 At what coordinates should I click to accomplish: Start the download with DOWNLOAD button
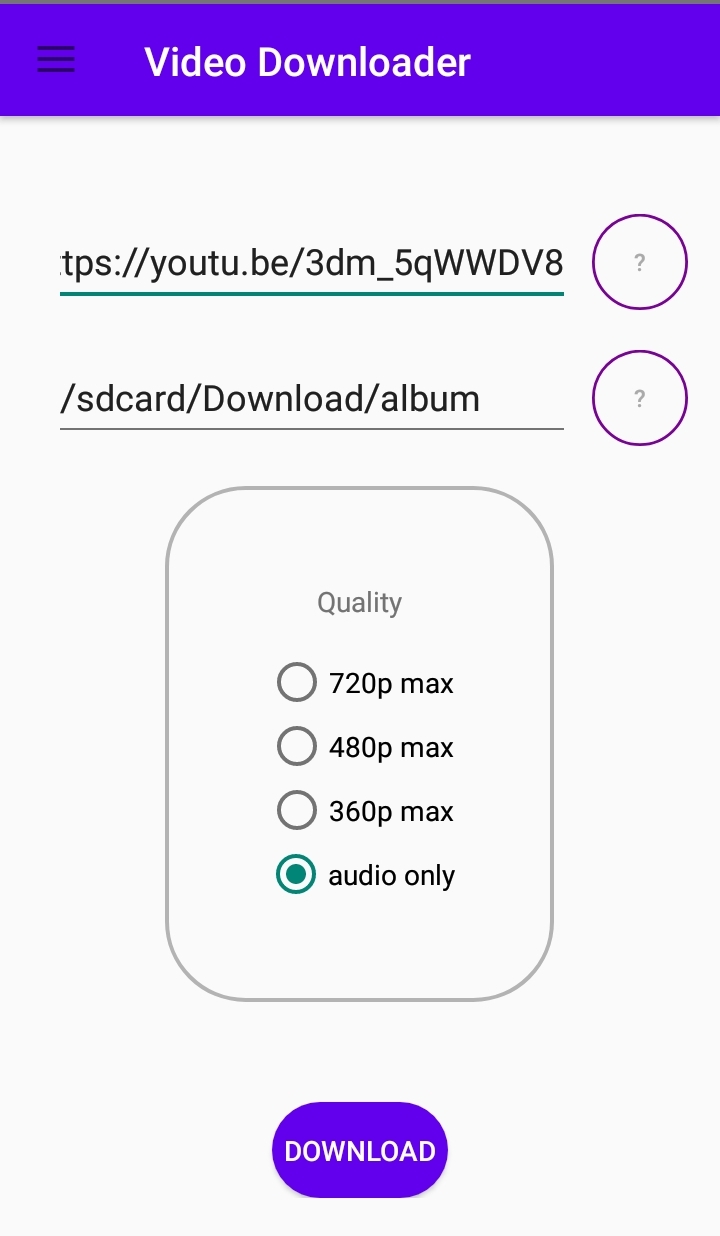click(x=360, y=1150)
